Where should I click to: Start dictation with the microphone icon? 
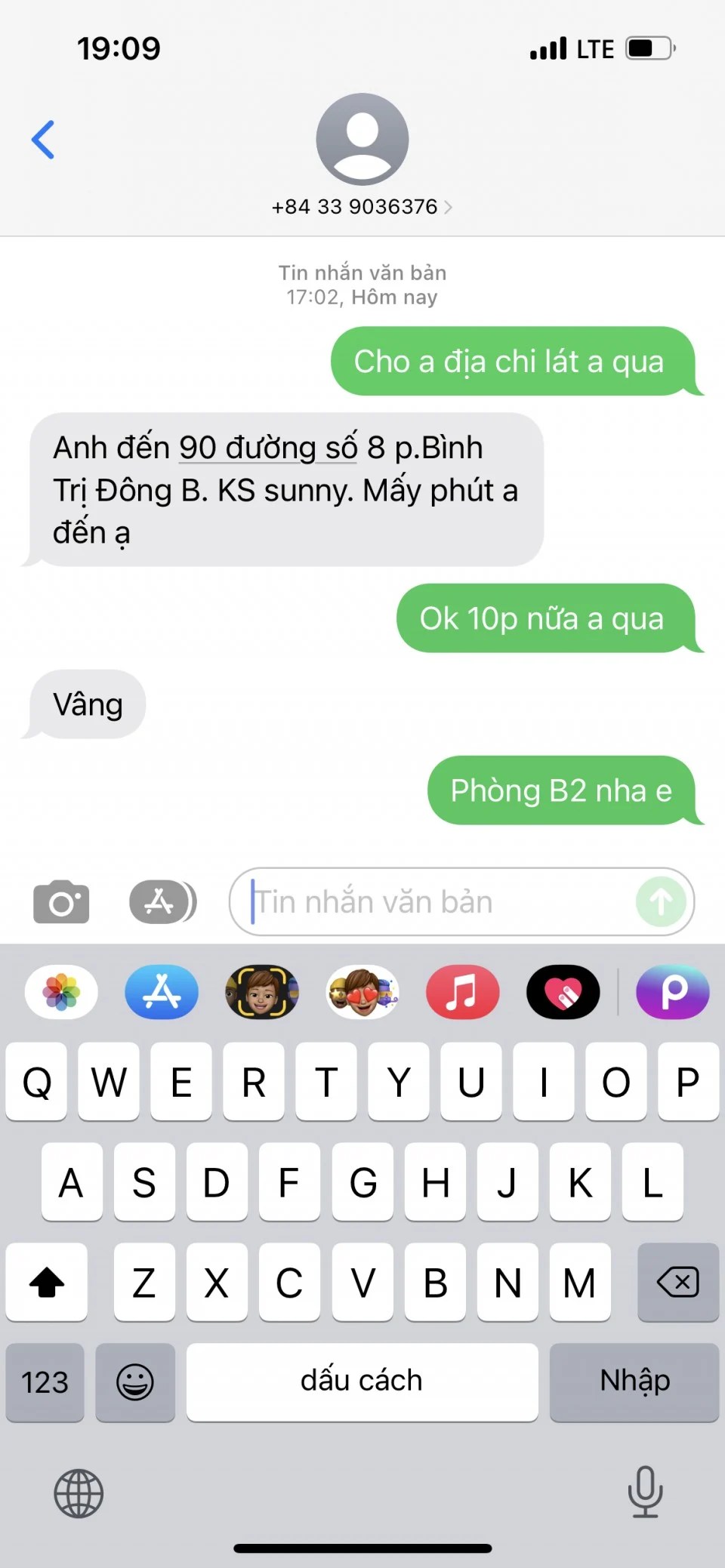[x=645, y=1492]
